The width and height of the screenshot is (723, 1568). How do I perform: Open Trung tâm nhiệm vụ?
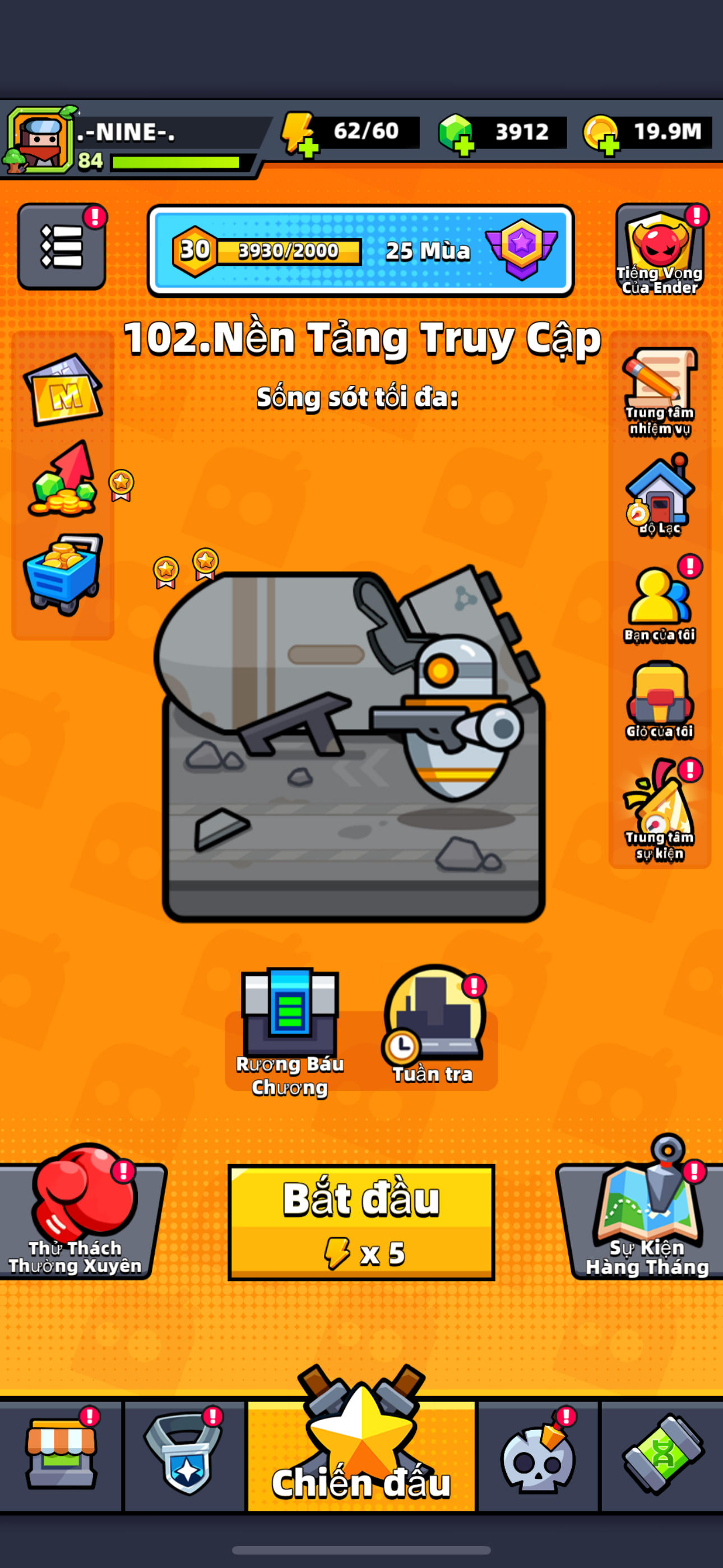660,391
